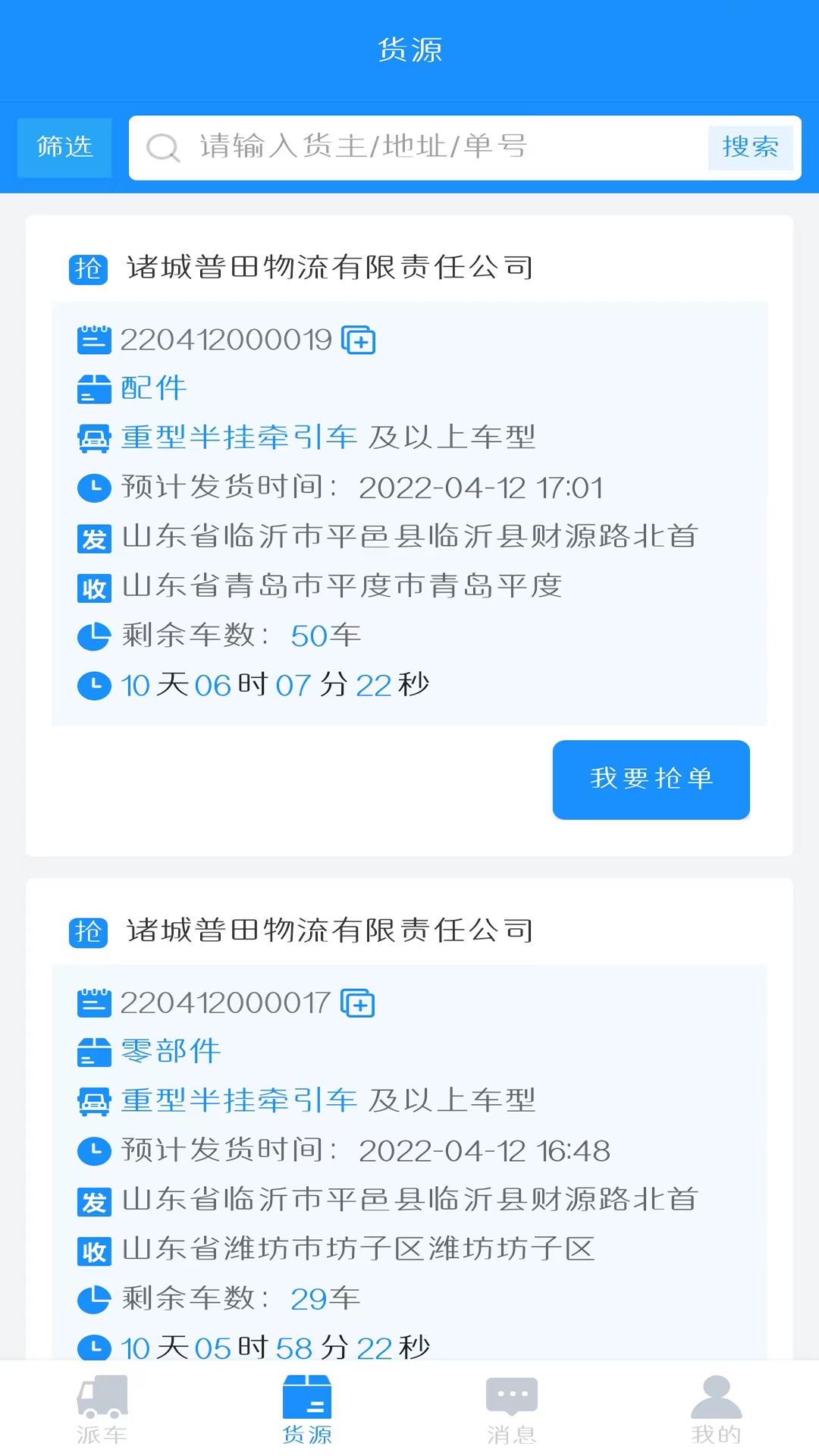
Task: Open the 派车 tab
Action: [x=102, y=1410]
